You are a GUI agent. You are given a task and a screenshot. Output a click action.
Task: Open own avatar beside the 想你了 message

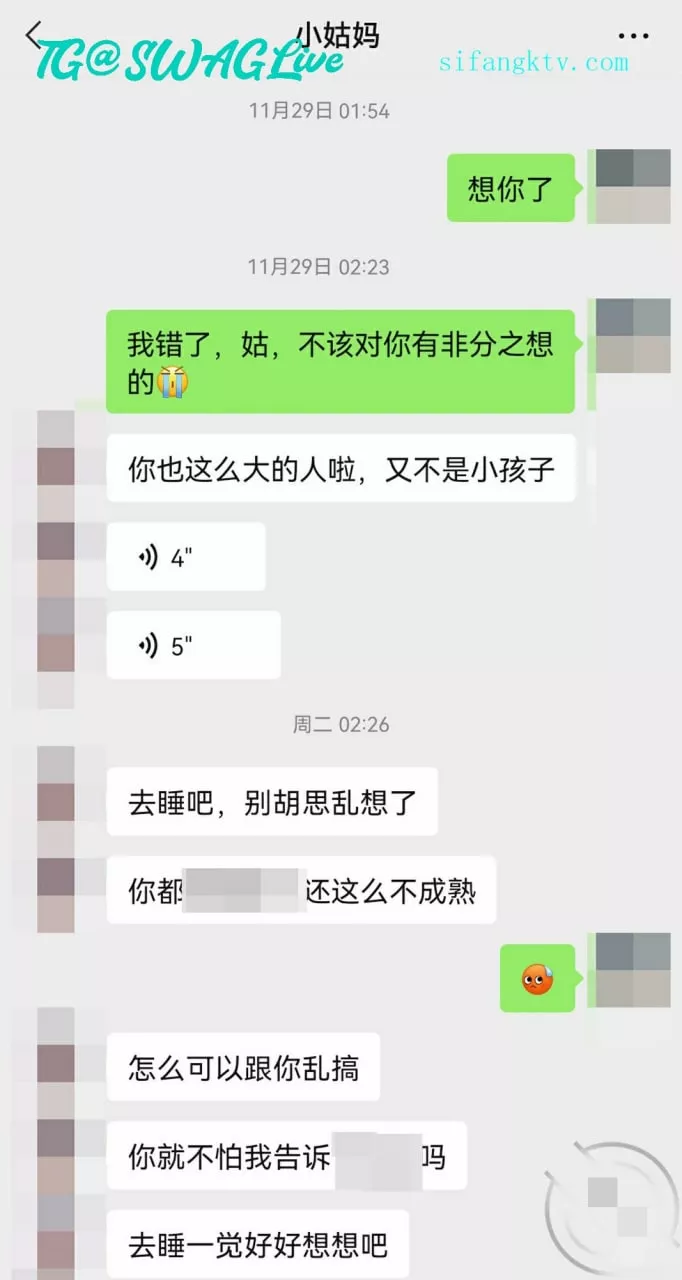tap(633, 187)
